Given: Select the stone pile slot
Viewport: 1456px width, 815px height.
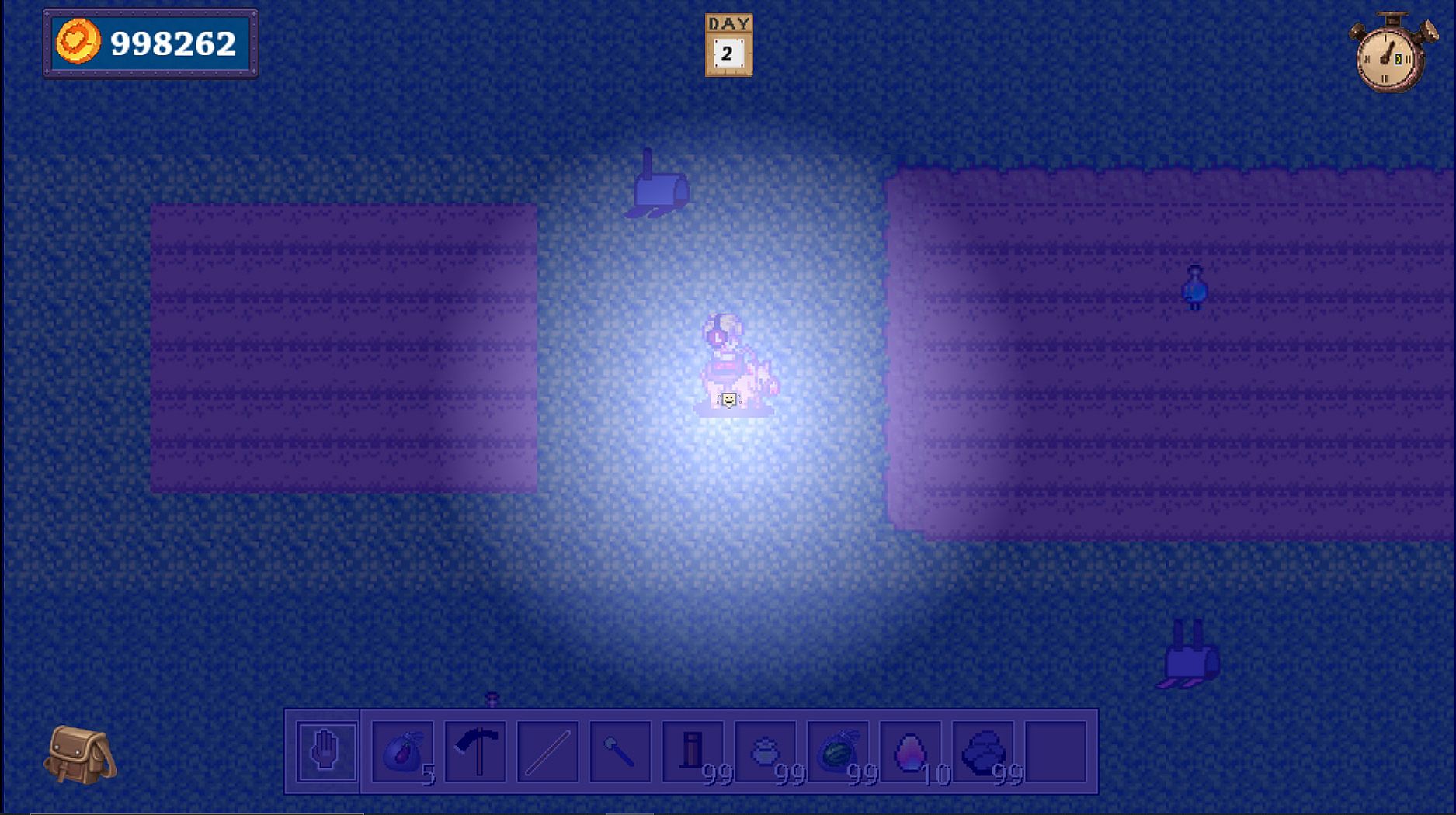Looking at the screenshot, I should point(983,751).
